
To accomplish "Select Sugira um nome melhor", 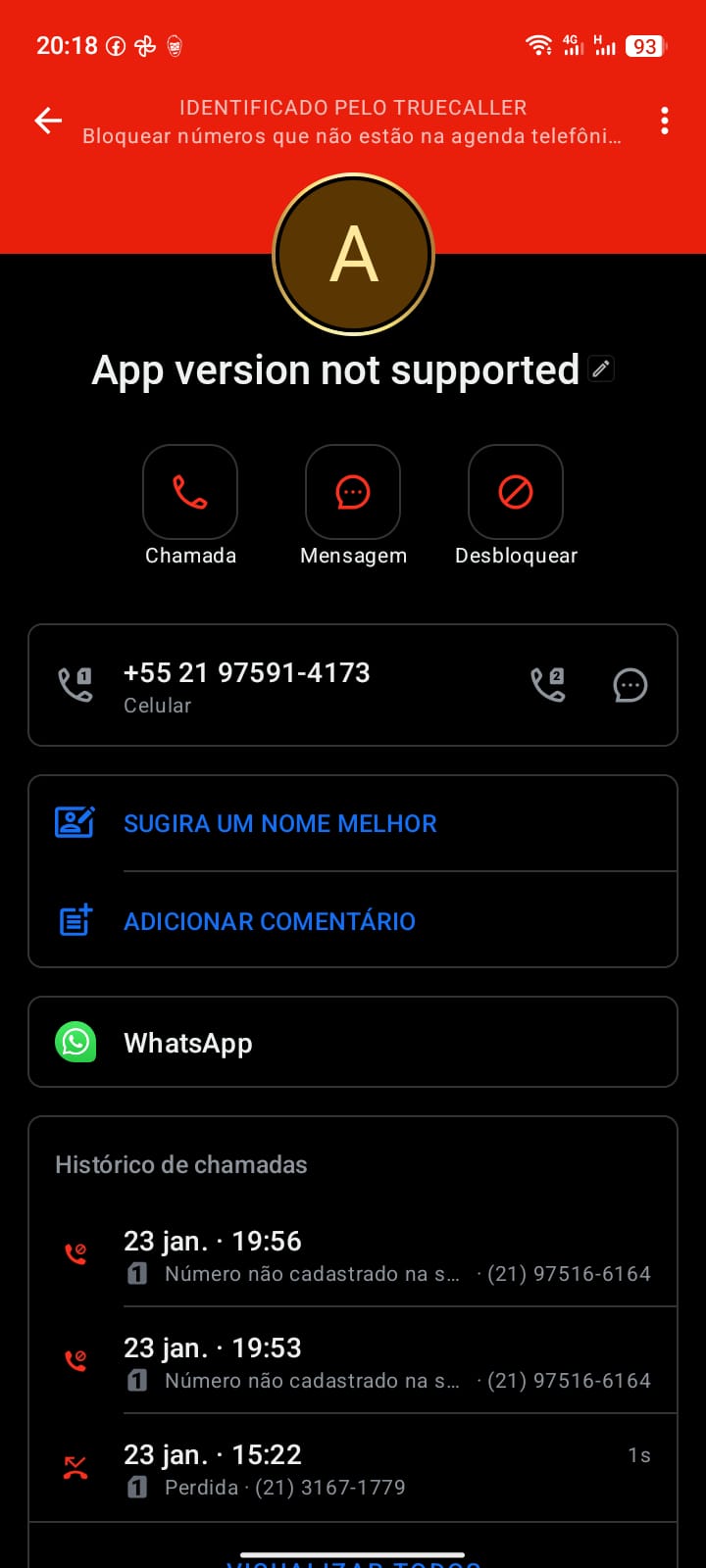I will 280,823.
